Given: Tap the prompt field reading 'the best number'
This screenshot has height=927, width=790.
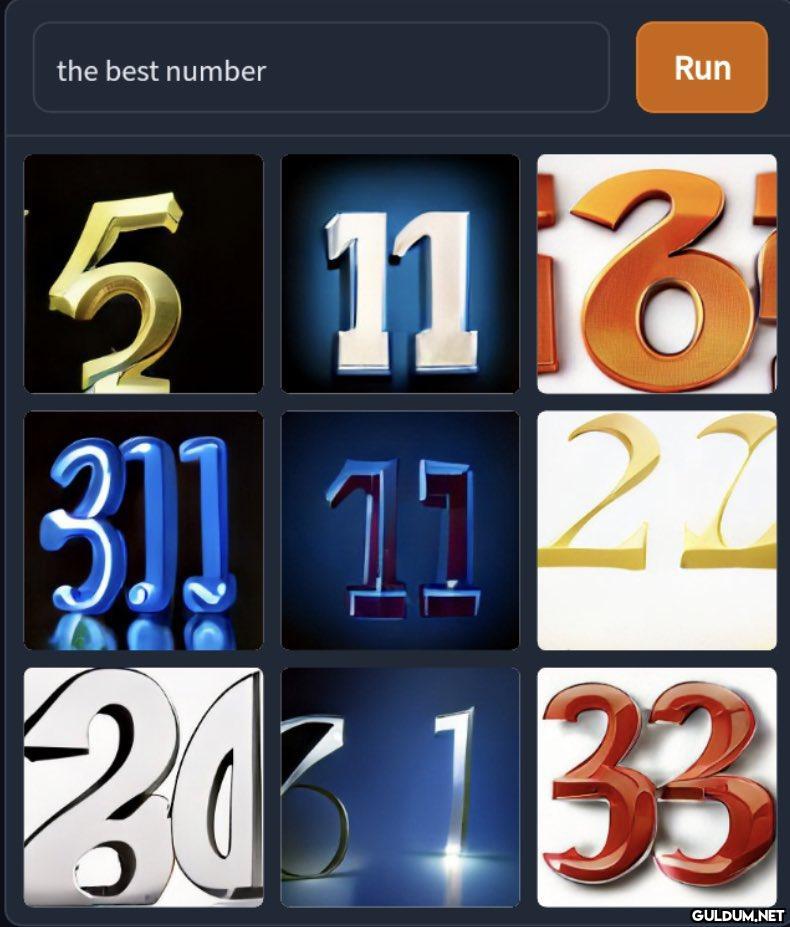Looking at the screenshot, I should tap(320, 70).
